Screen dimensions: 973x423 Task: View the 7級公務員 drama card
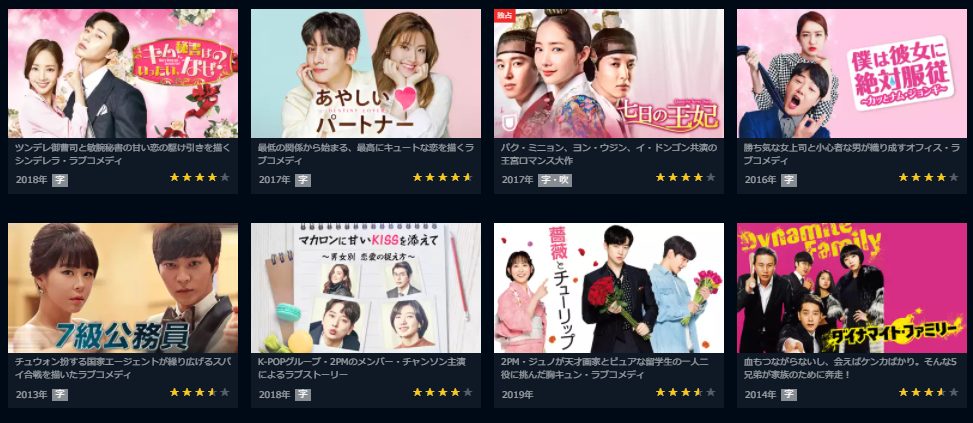[x=123, y=287]
